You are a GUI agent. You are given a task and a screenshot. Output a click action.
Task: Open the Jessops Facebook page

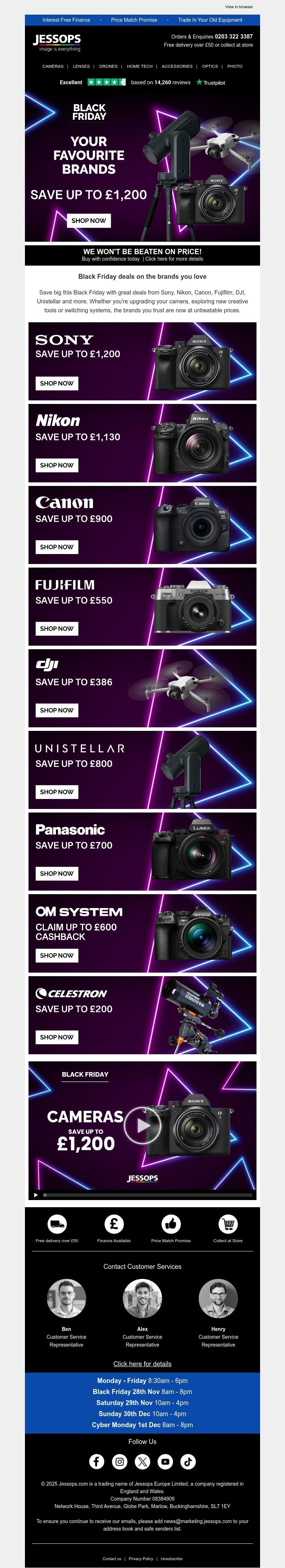pos(97,1461)
